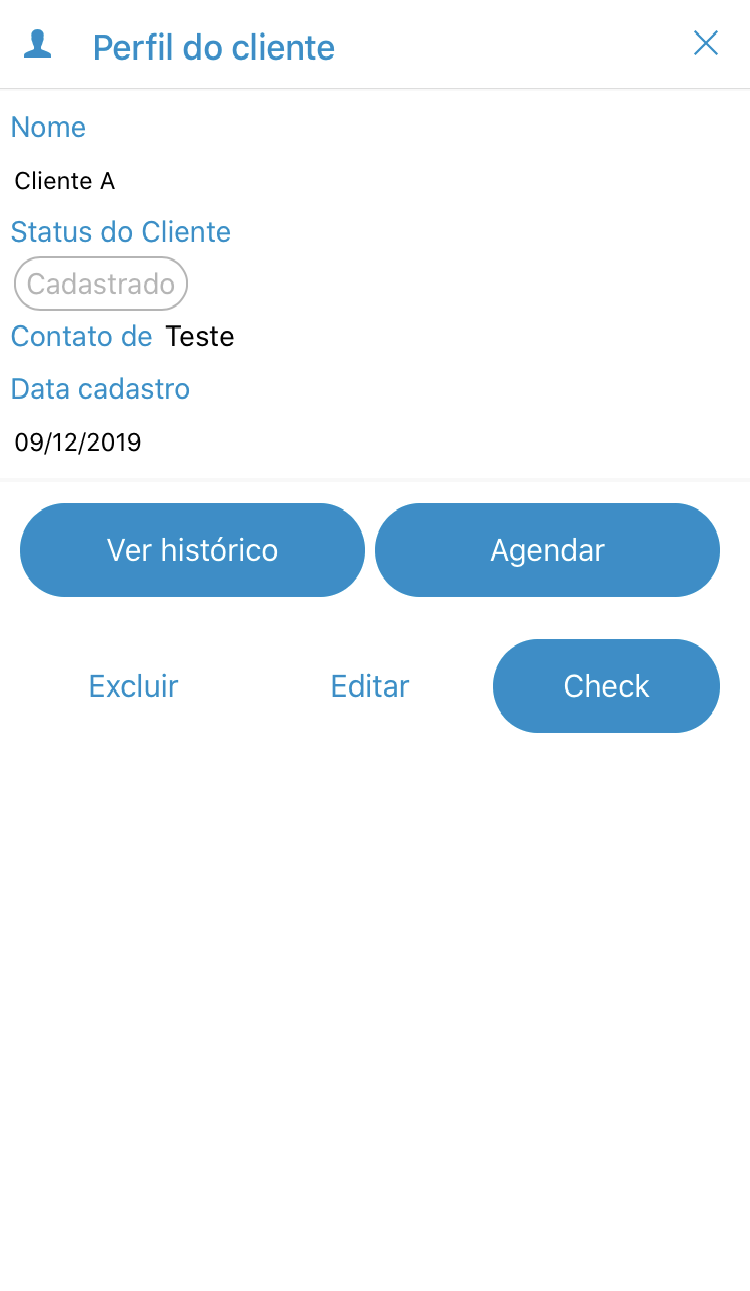The image size is (750, 1291).
Task: Select the Nome field label
Action: 48,127
